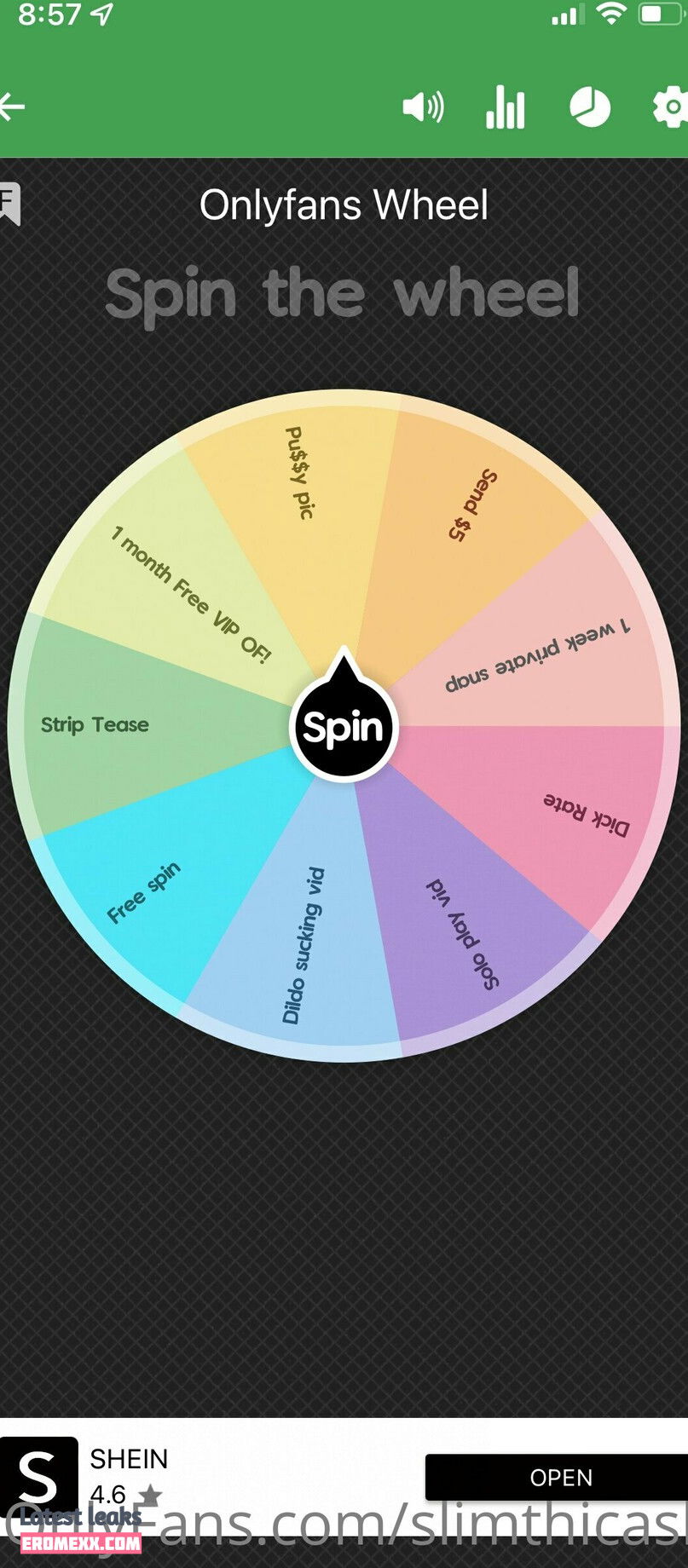688x1568 pixels.
Task: Open the bar chart results icon
Action: (x=505, y=107)
